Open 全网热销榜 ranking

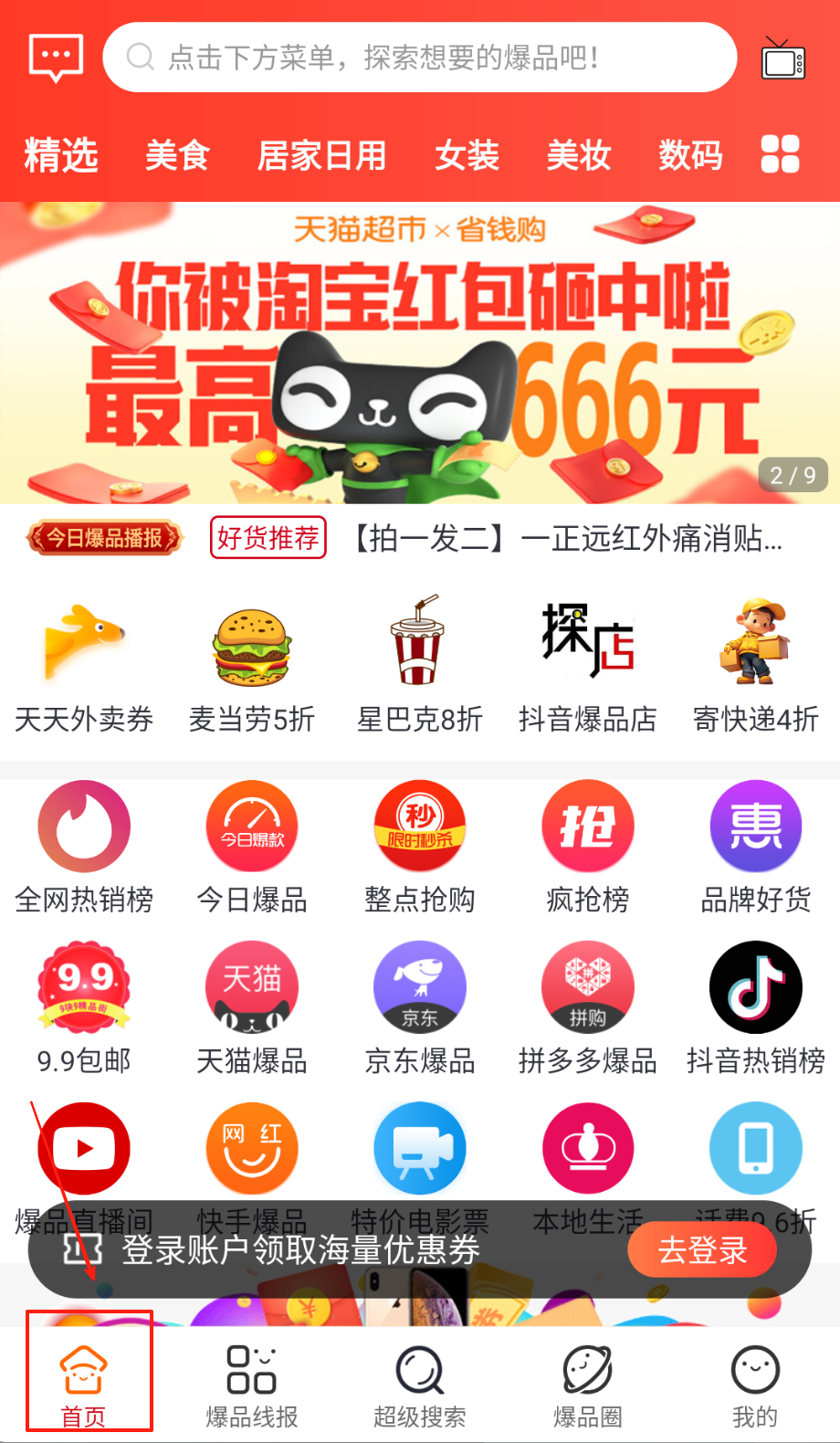pos(84,846)
